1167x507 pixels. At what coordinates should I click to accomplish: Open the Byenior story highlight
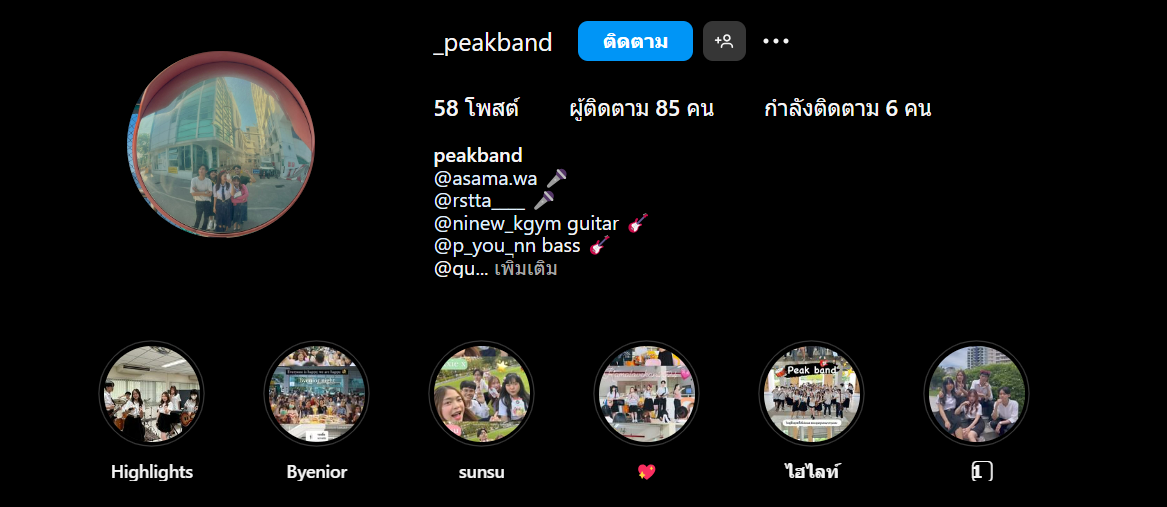pyautogui.click(x=317, y=394)
